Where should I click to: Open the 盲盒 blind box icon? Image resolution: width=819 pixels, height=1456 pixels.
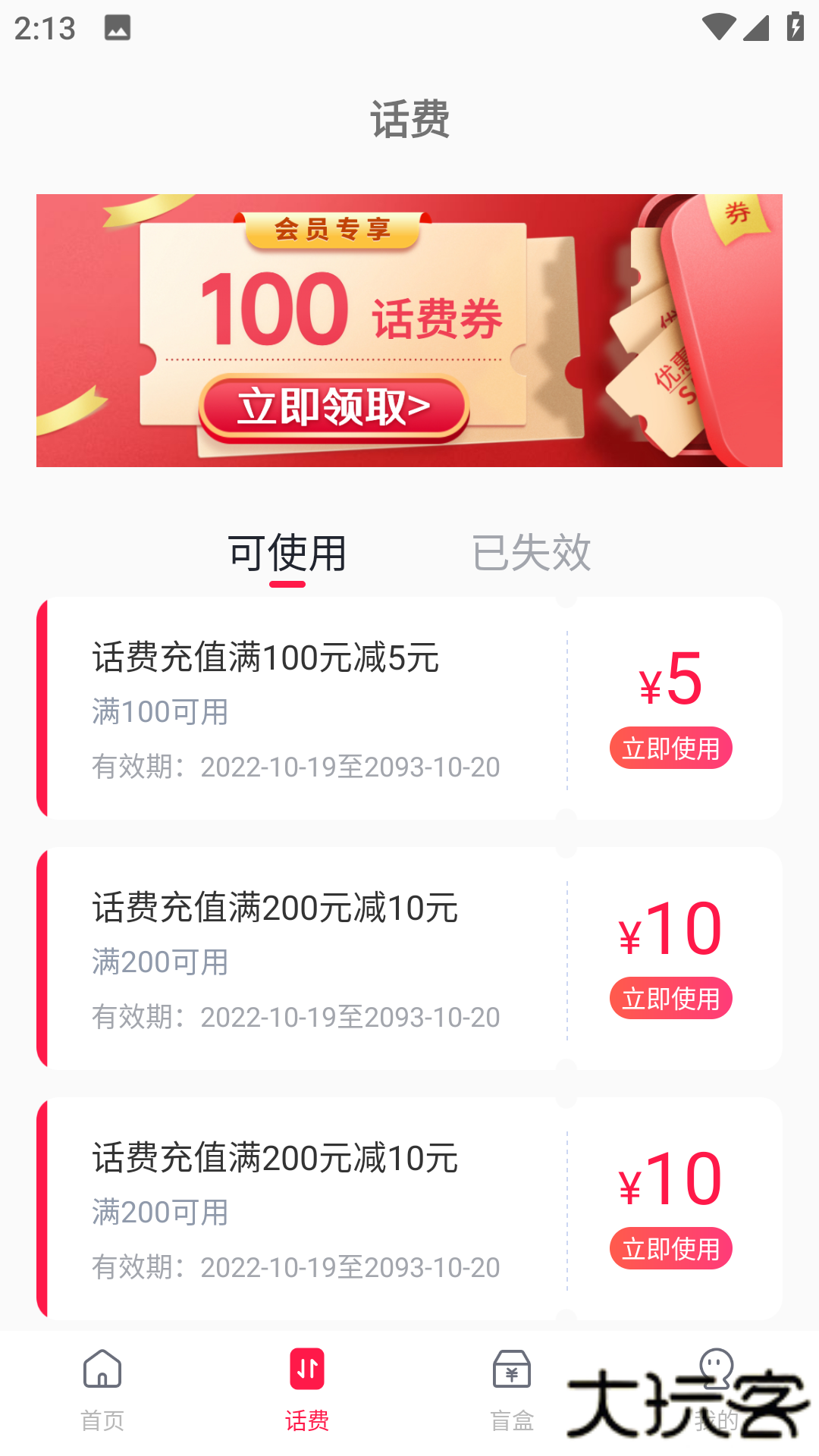(x=512, y=1371)
